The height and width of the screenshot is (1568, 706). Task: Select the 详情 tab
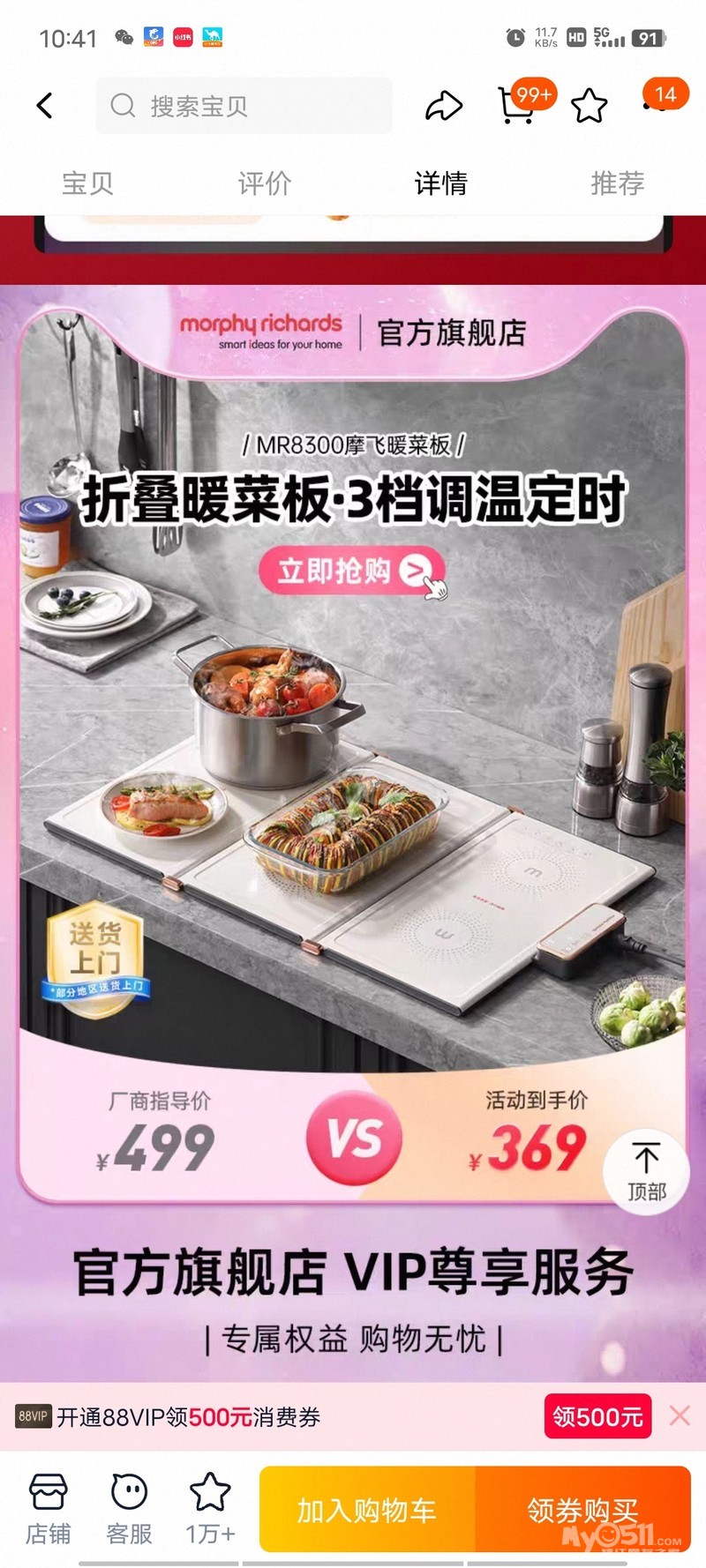click(440, 183)
